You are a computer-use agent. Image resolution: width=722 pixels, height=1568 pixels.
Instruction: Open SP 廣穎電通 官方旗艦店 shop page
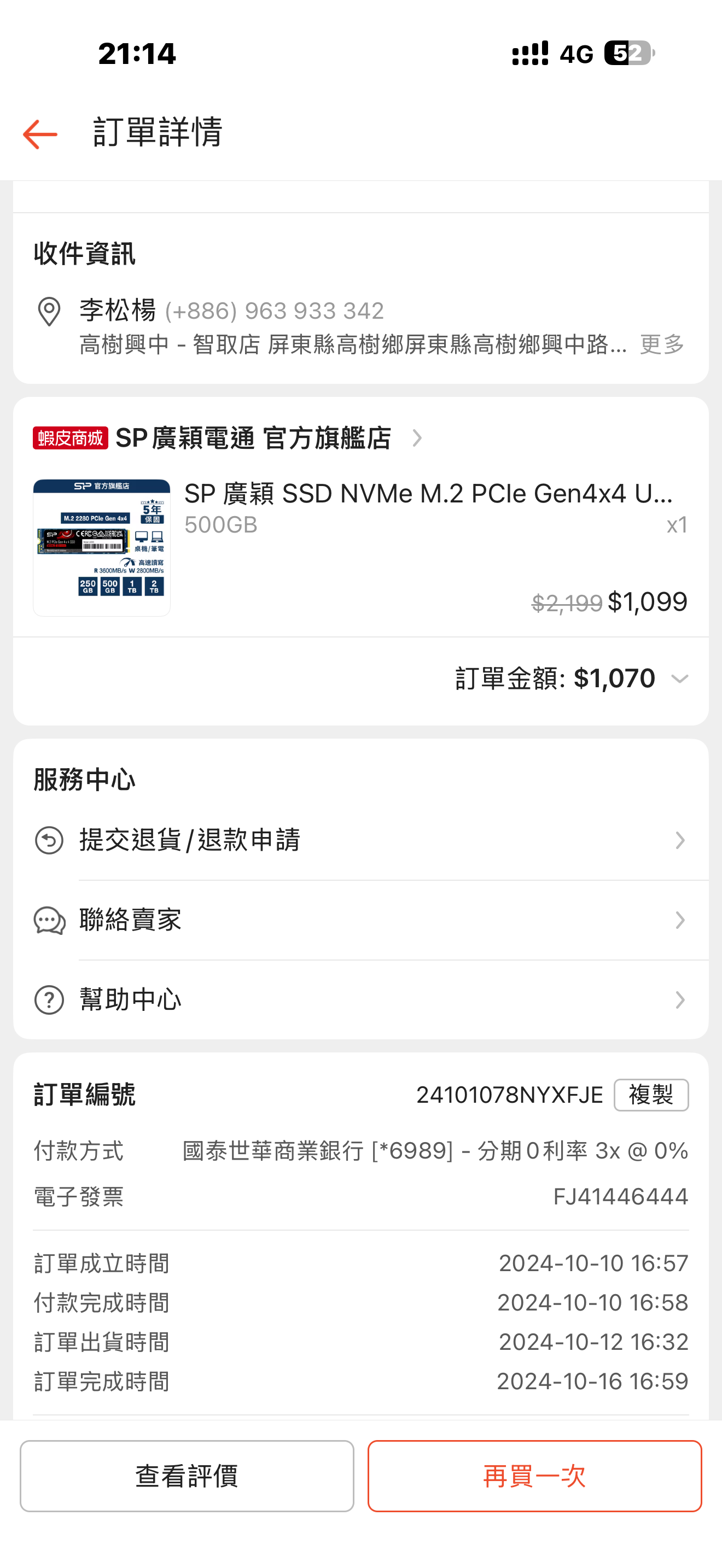(253, 438)
